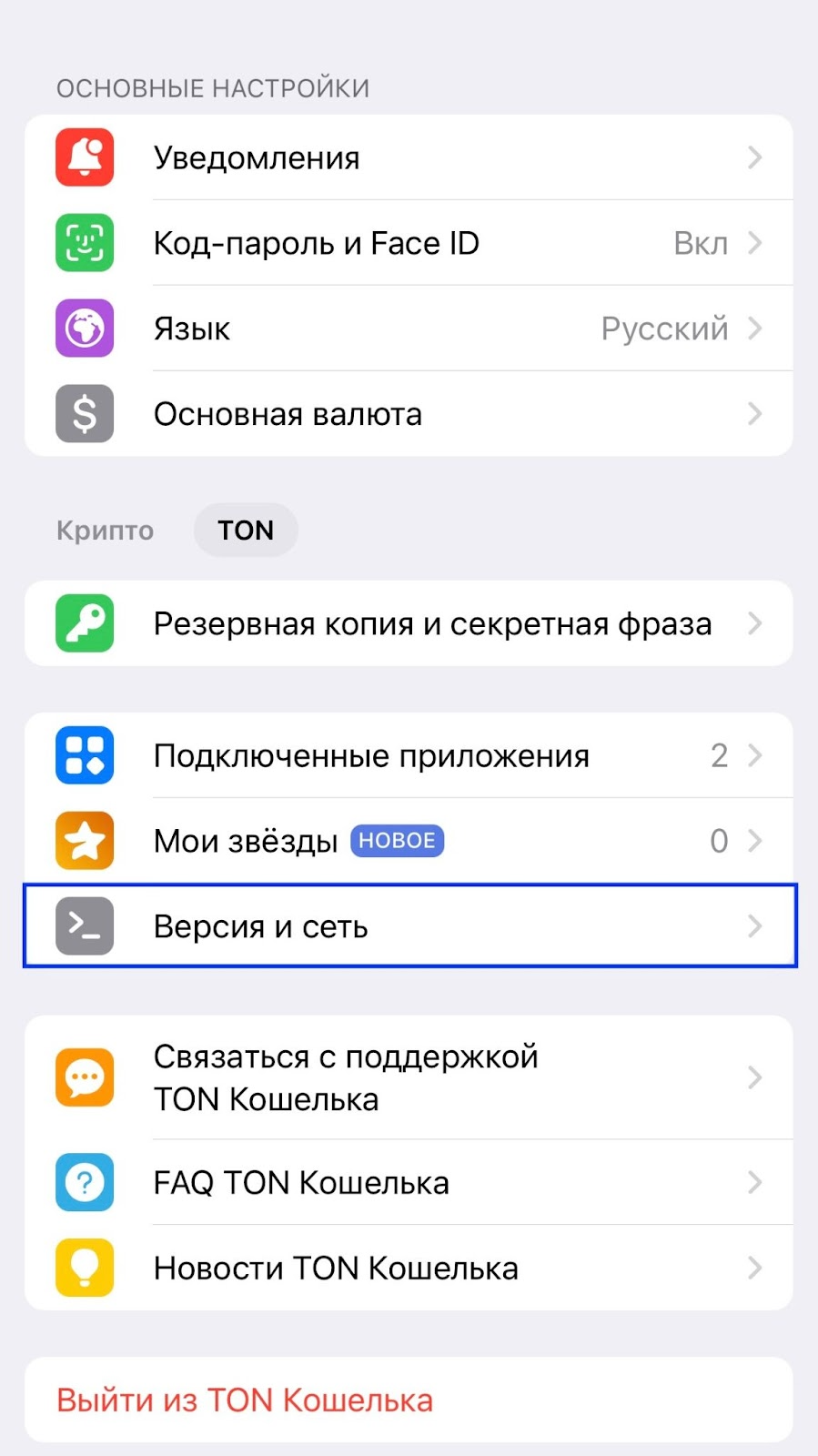This screenshot has height=1456, width=818.
Task: Open Уведомления settings
Action: tap(409, 157)
